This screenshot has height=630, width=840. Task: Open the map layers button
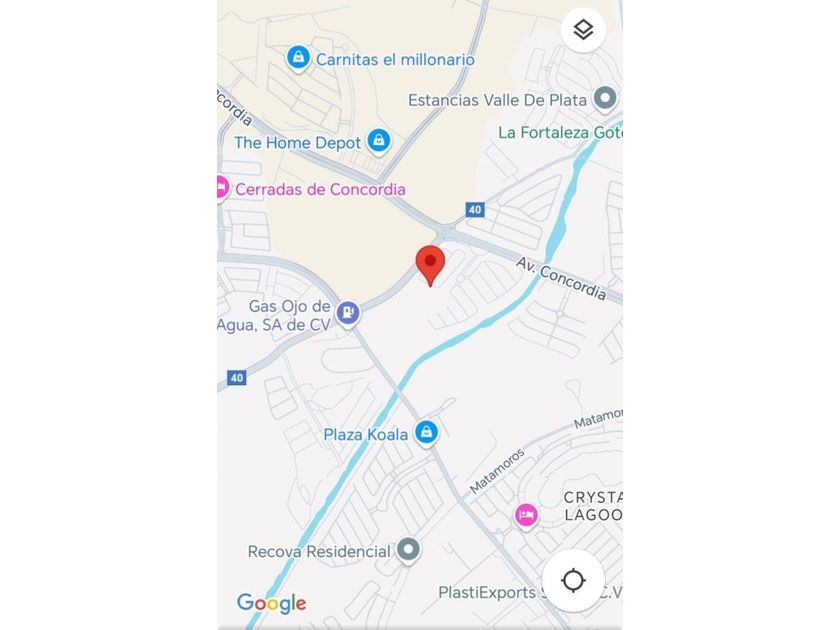click(x=583, y=30)
